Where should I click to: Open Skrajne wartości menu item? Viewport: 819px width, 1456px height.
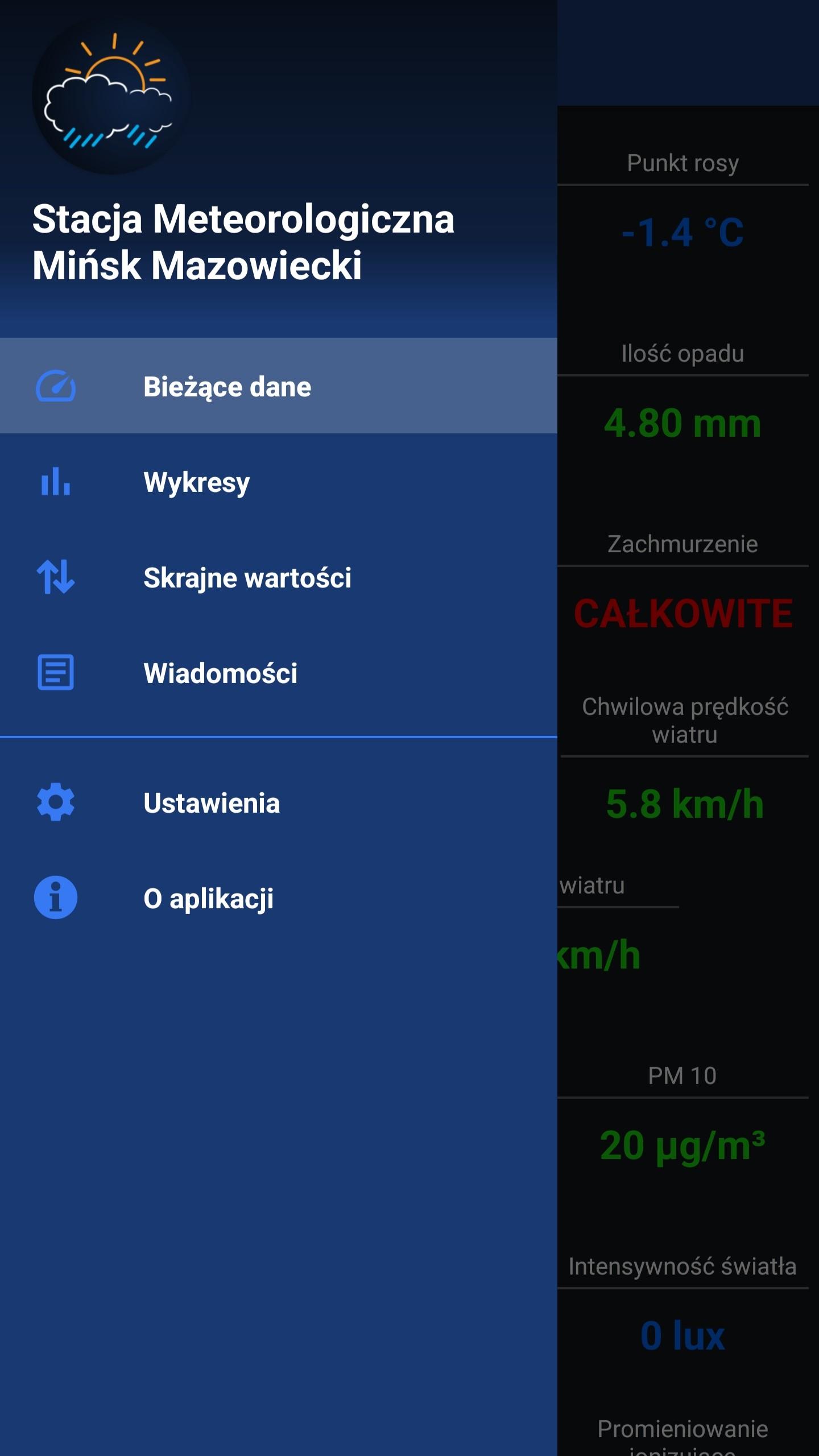point(279,577)
